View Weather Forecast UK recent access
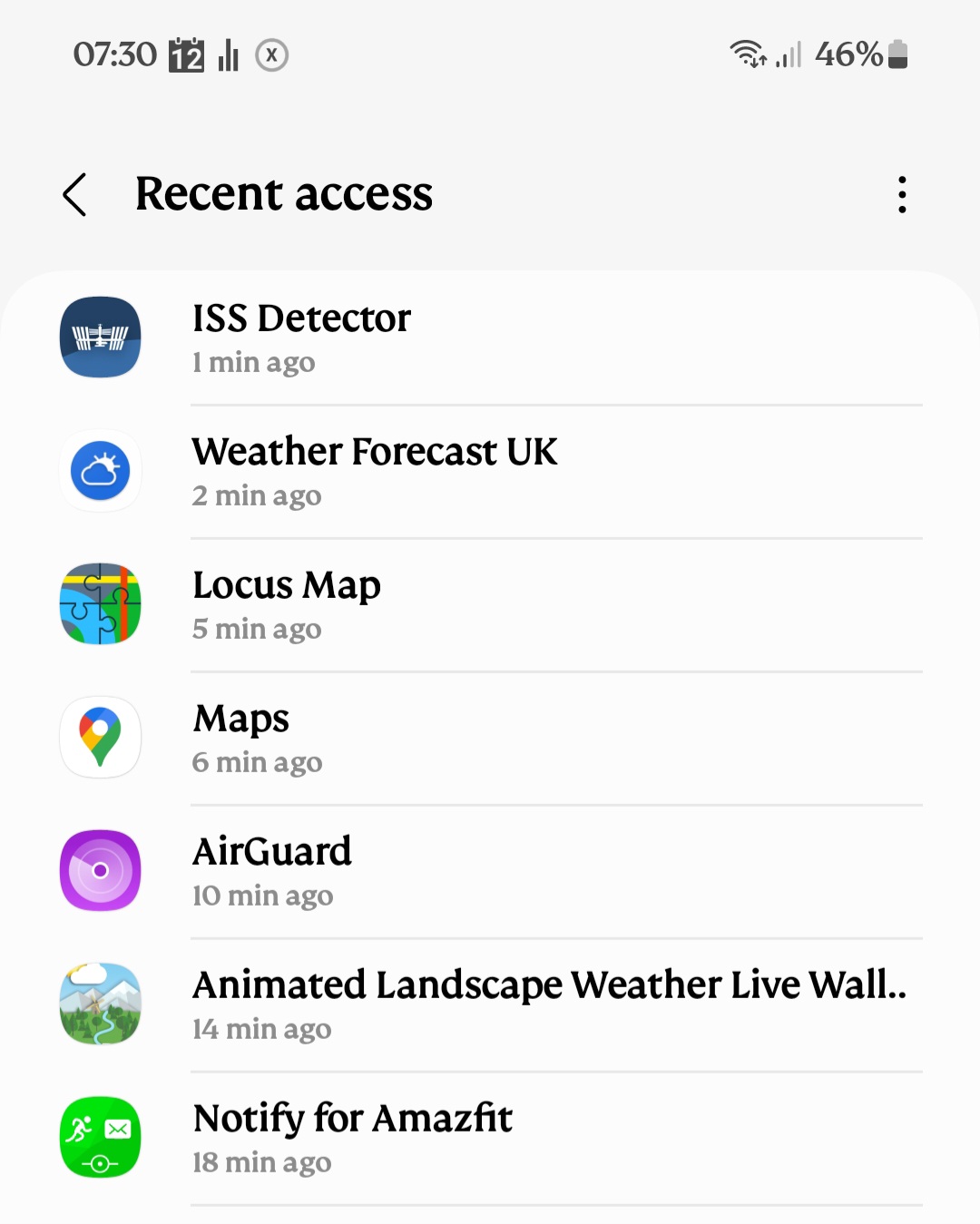Image resolution: width=980 pixels, height=1224 pixels. (490, 472)
